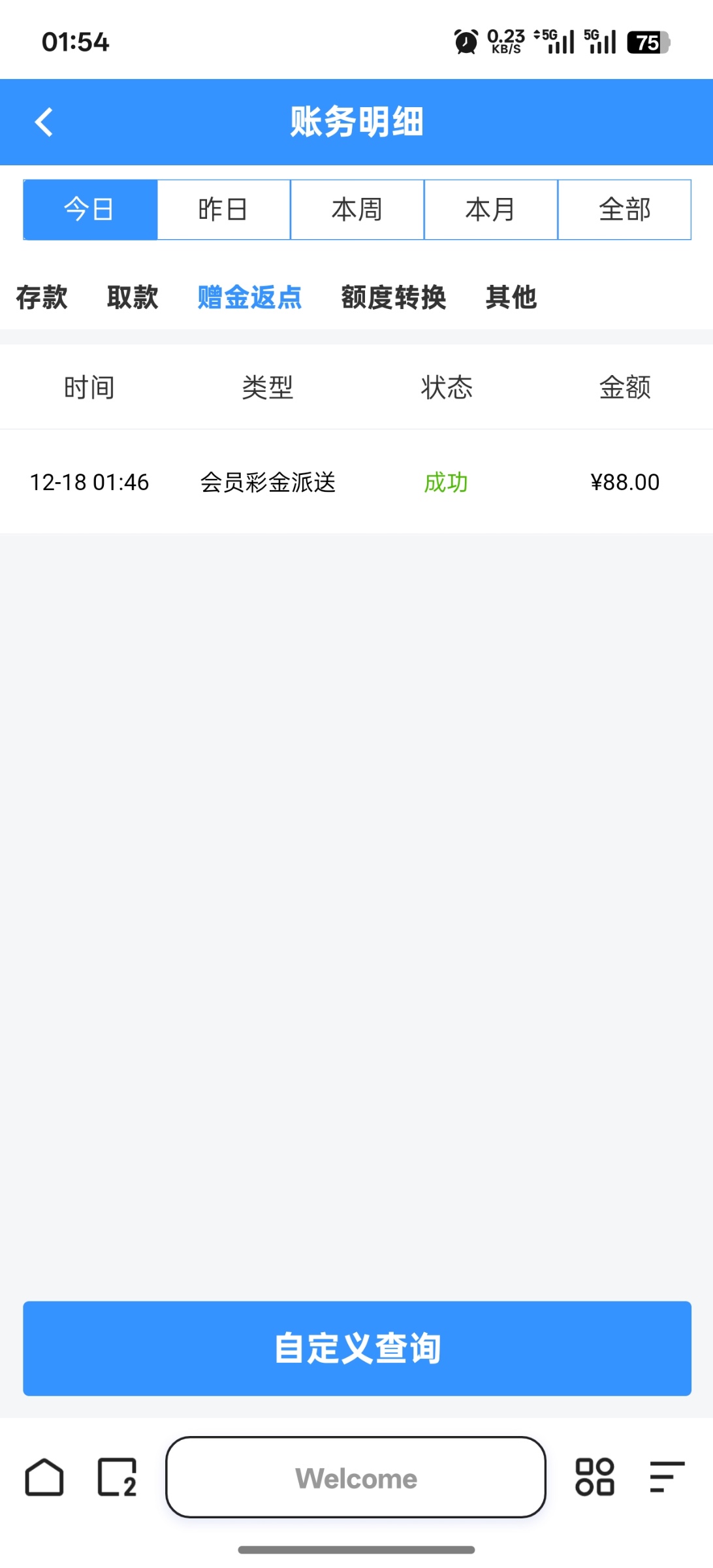Open the home icon in bottom navigation
Screen dimensions: 713x1568
pos(44,1478)
